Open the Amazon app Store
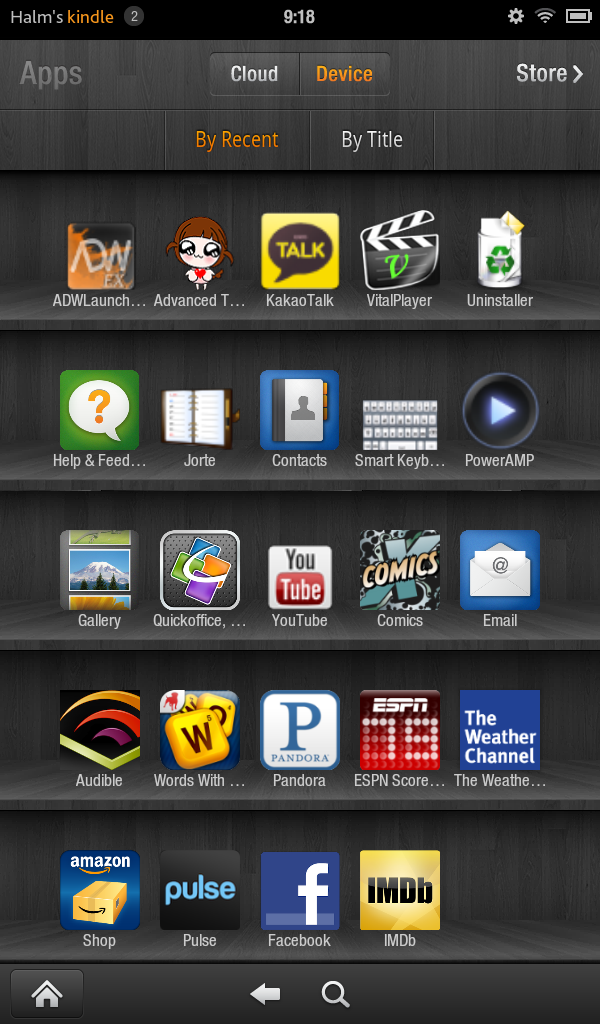 [548, 73]
